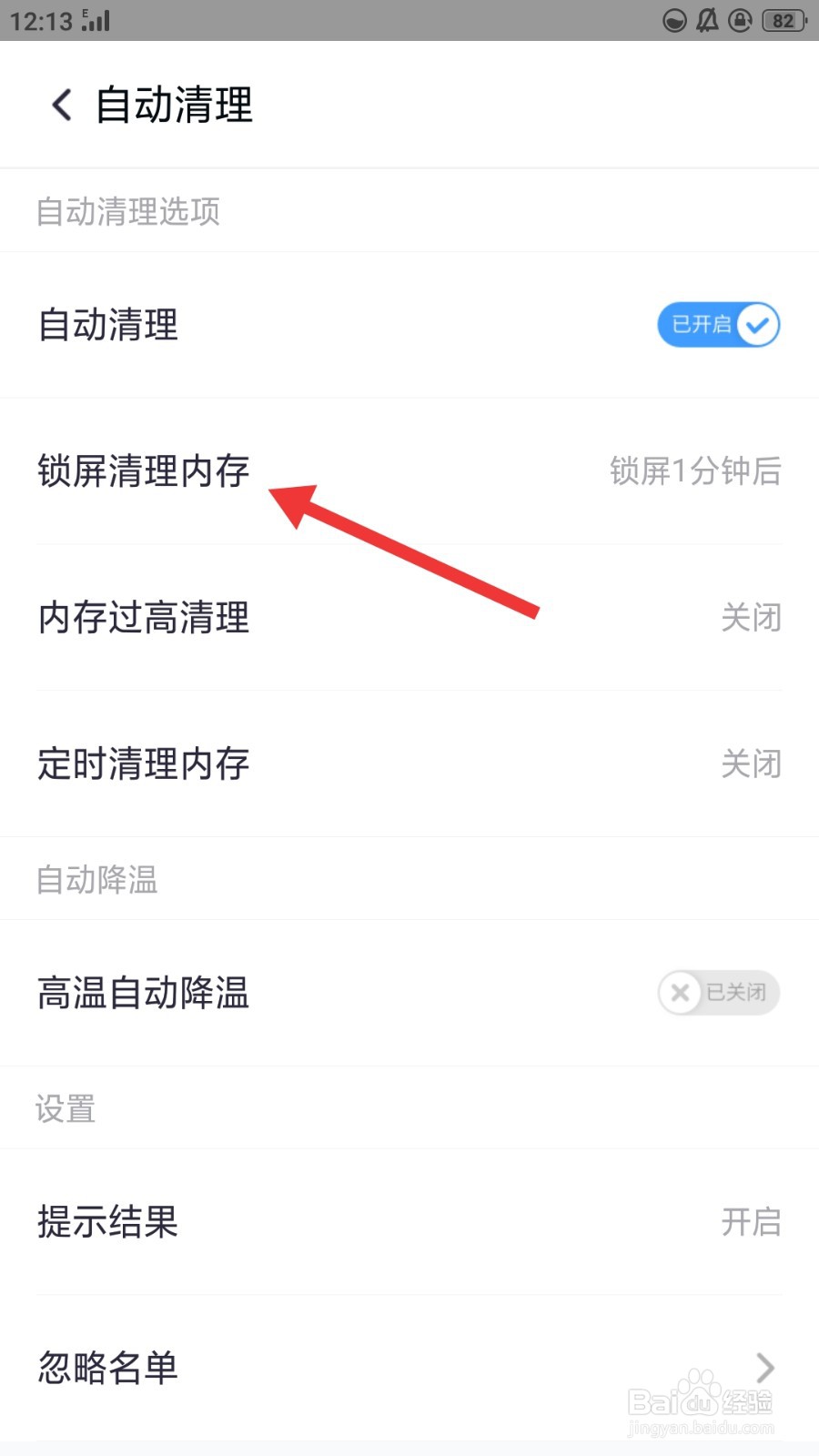Screen dimensions: 819x1456
Task: Tap the back arrow to exit 自动清理
Action: [x=60, y=105]
